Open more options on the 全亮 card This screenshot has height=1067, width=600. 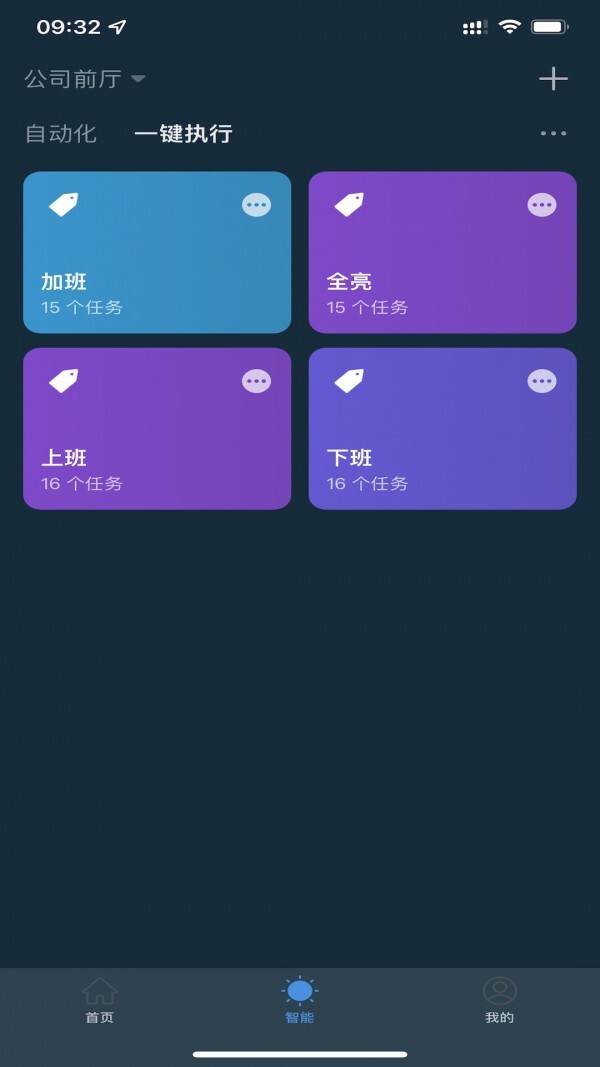[542, 205]
